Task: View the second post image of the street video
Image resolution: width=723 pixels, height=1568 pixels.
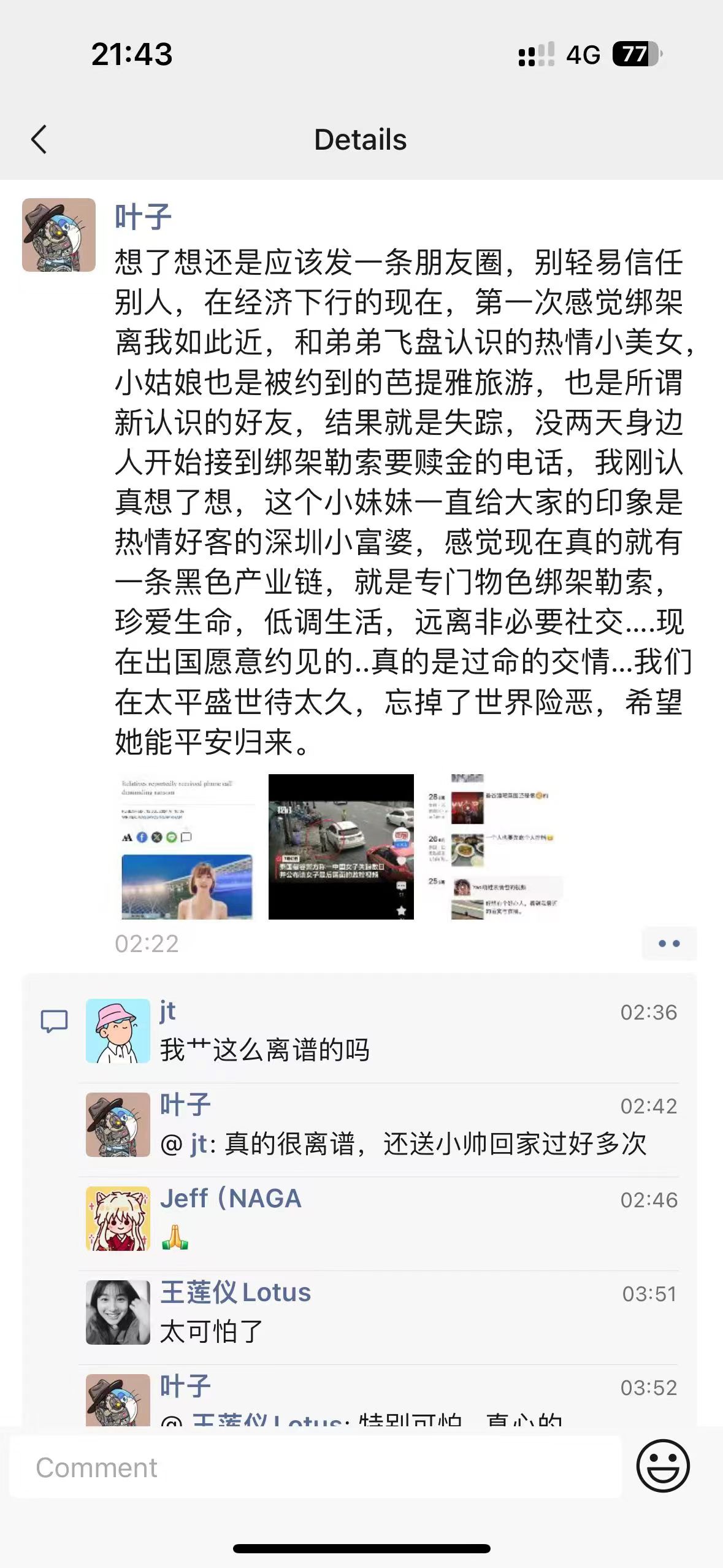Action: 341,847
